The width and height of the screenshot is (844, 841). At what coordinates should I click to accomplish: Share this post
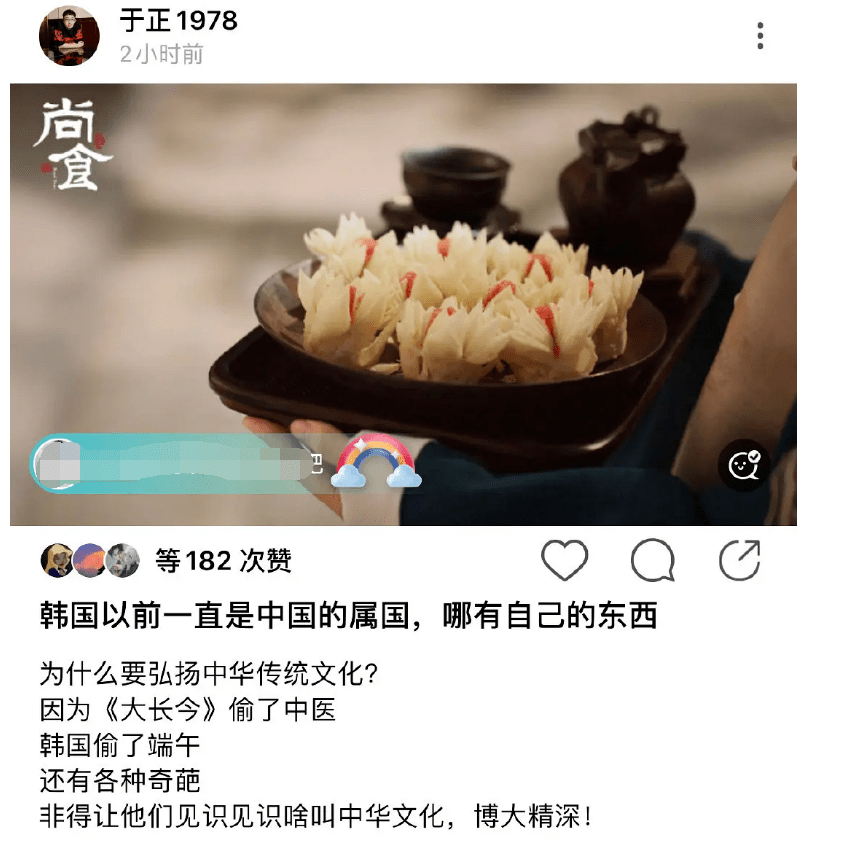[740, 561]
